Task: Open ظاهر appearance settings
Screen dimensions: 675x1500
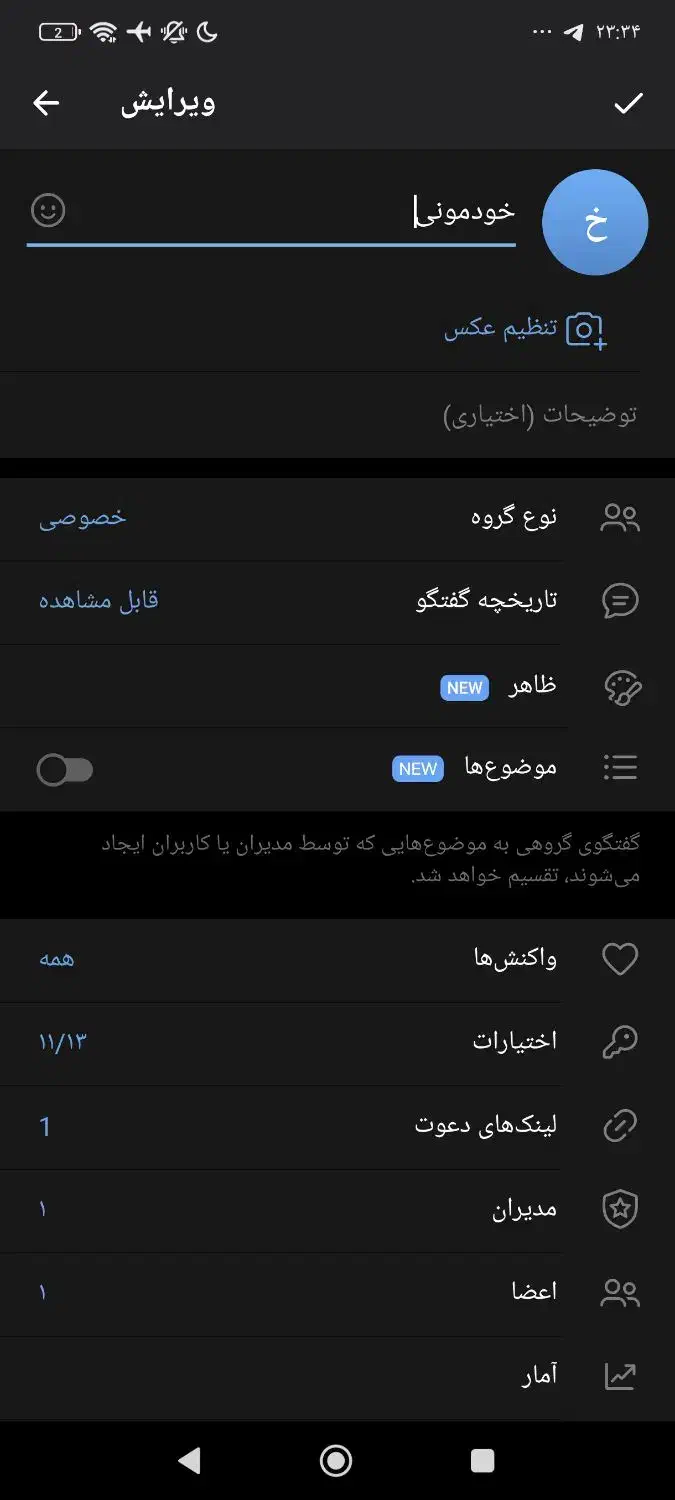Action: (x=337, y=687)
